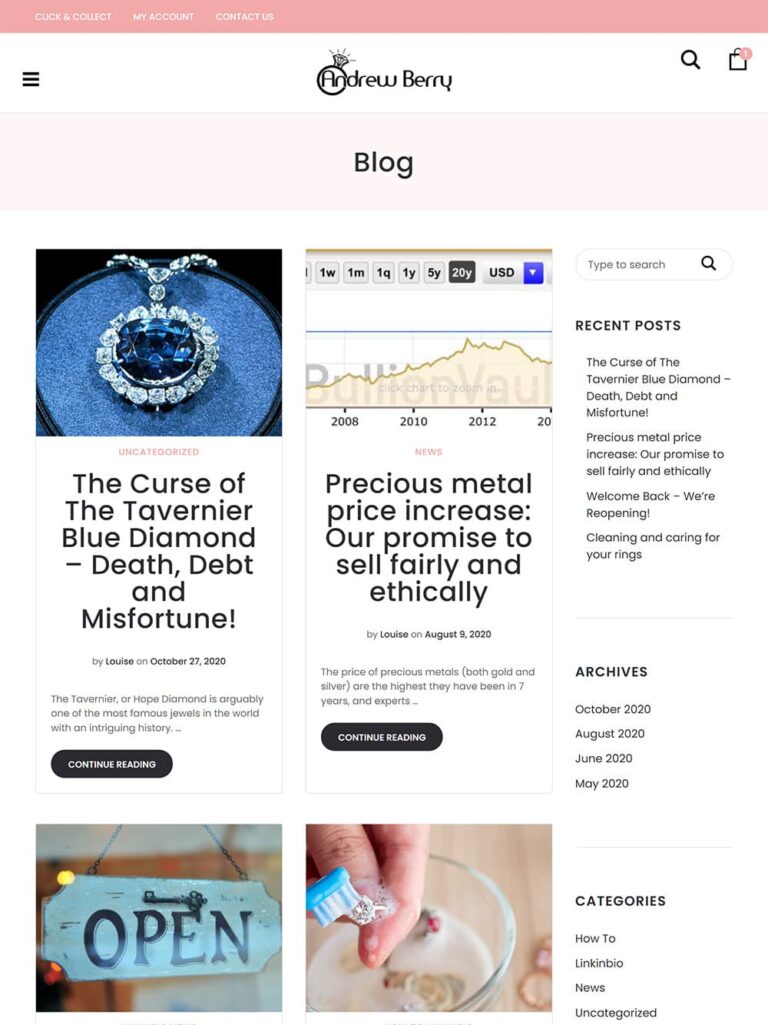This screenshot has width=768, height=1025.
Task: View the shopping bag
Action: 738,60
